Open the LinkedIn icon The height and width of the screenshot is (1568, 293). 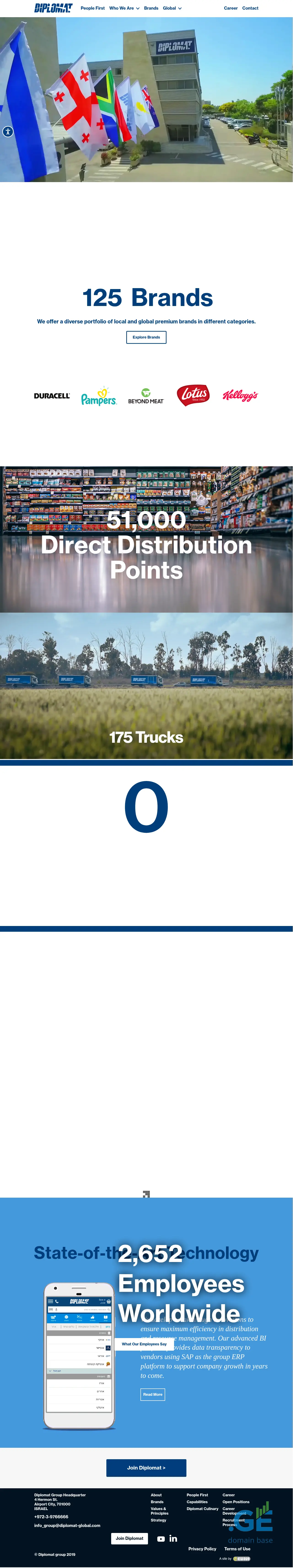click(x=173, y=1538)
